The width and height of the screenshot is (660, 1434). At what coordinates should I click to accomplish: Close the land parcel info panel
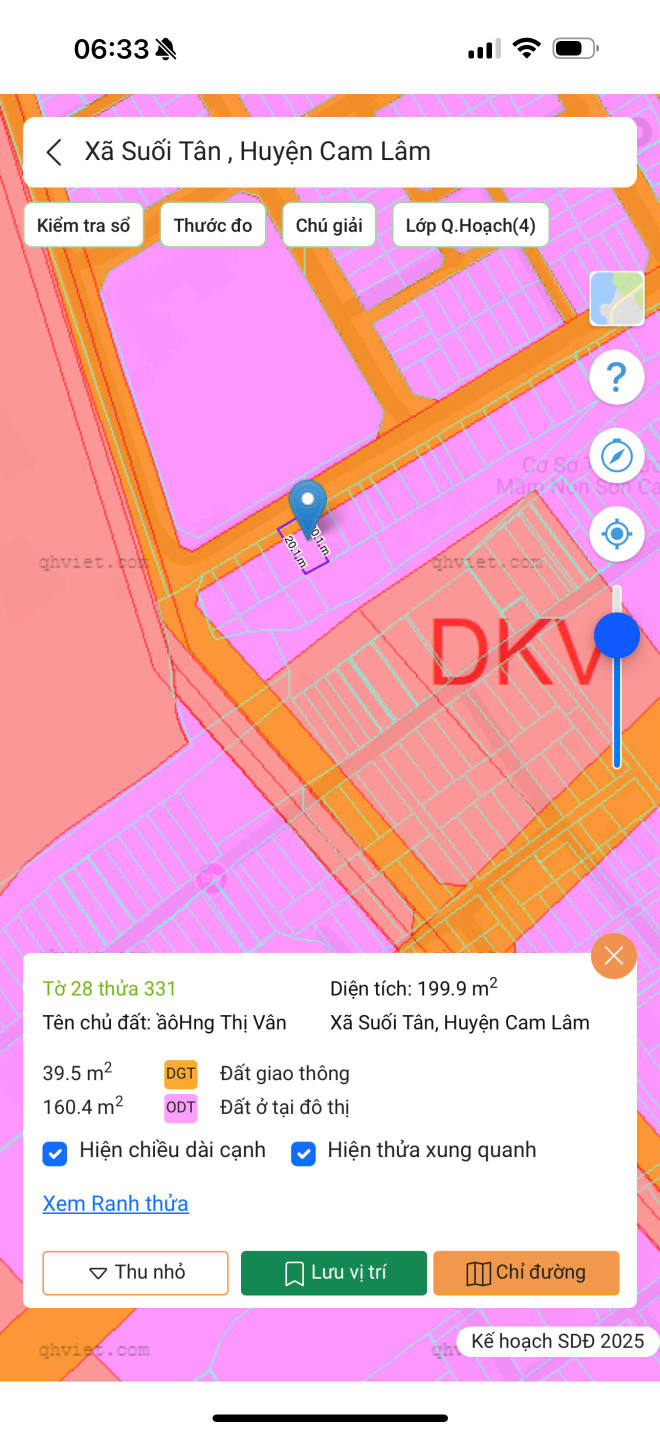tap(614, 957)
